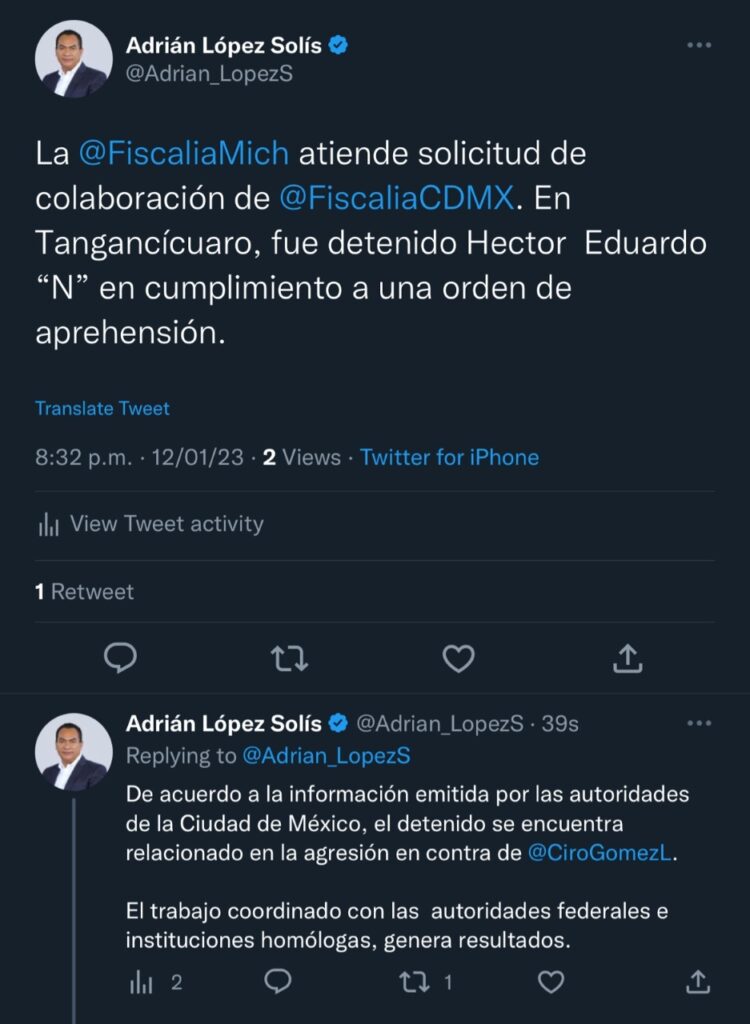Open @Adrian_LopezS in the Replying to line

tap(326, 756)
